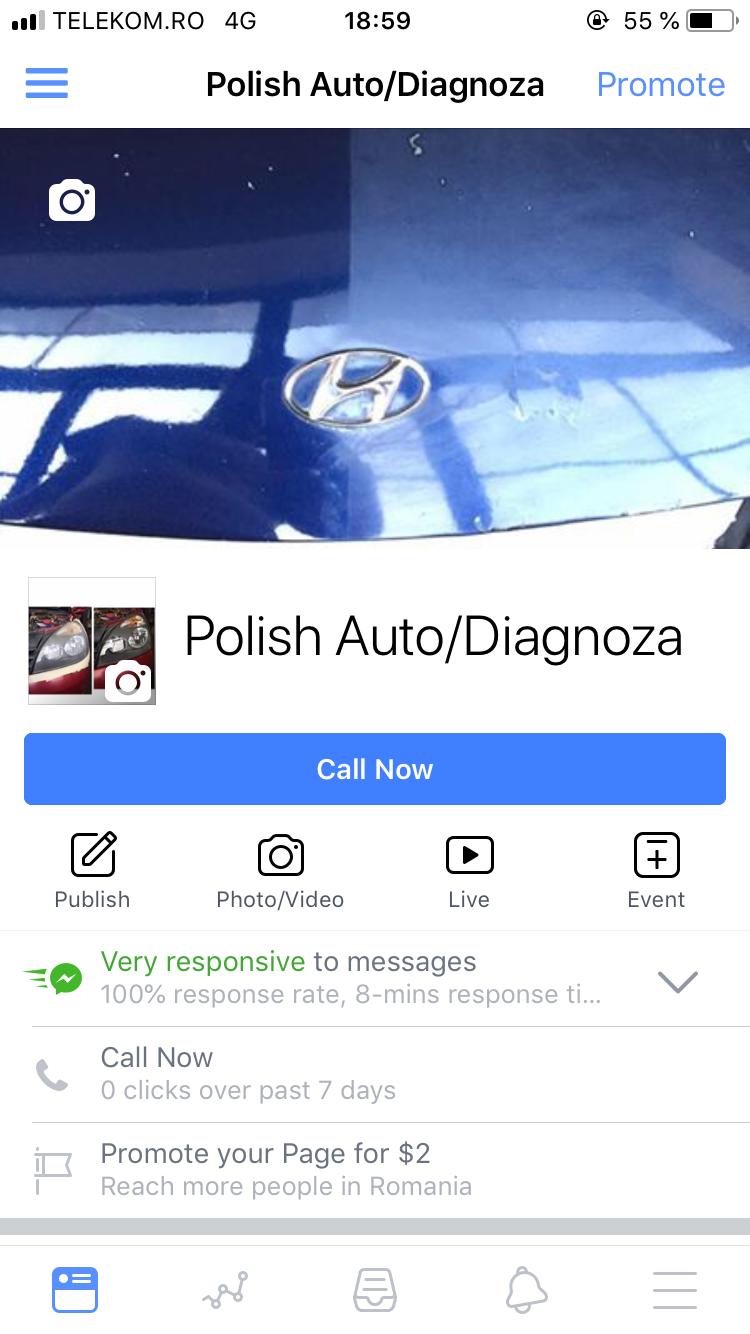Viewport: 750px width, 1334px height.
Task: Start a Live video
Action: point(469,871)
